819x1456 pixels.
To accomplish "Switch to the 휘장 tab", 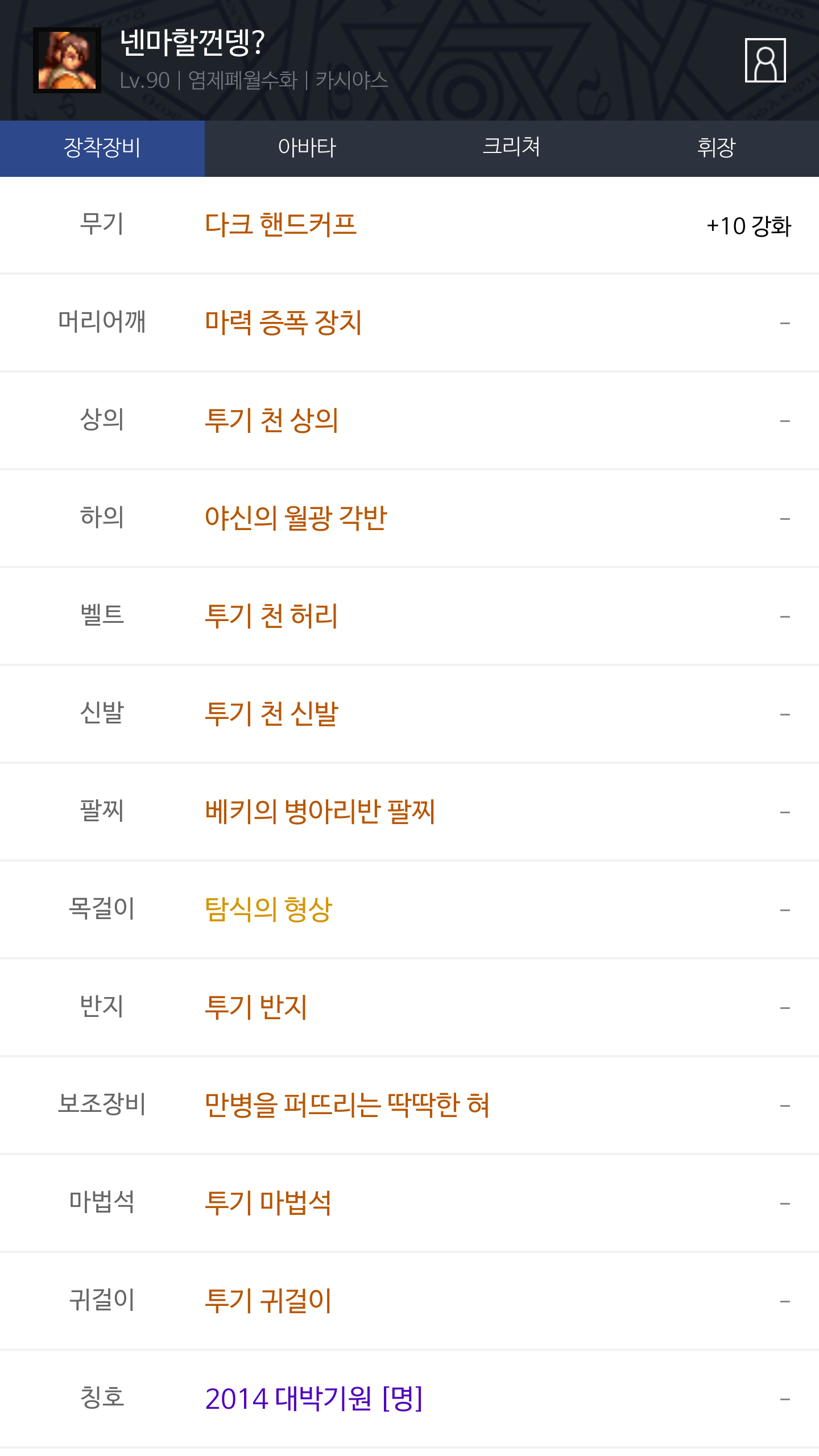I will [717, 148].
